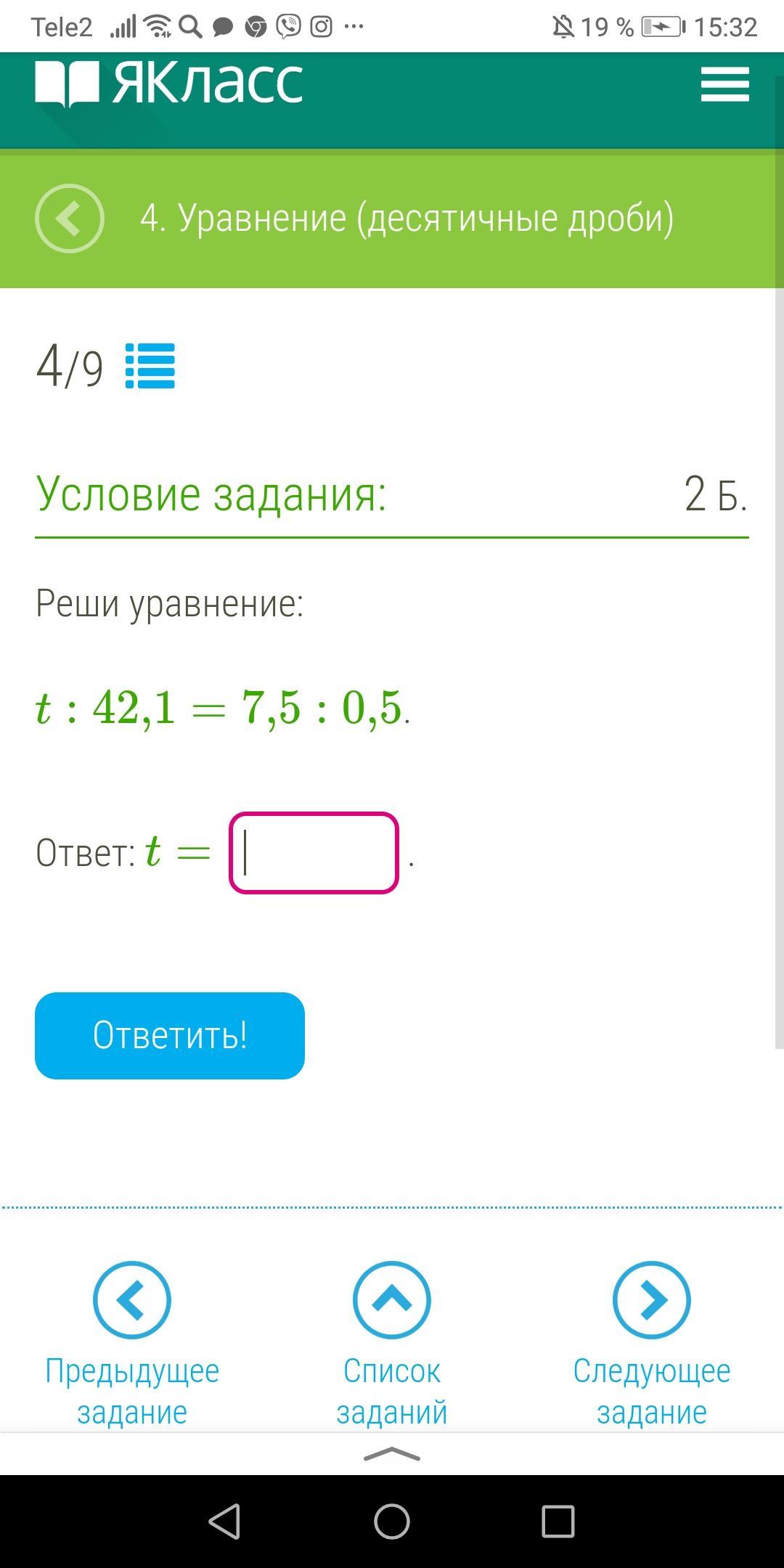The height and width of the screenshot is (1568, 784).
Task: Tap the system back button
Action: tap(224, 1521)
